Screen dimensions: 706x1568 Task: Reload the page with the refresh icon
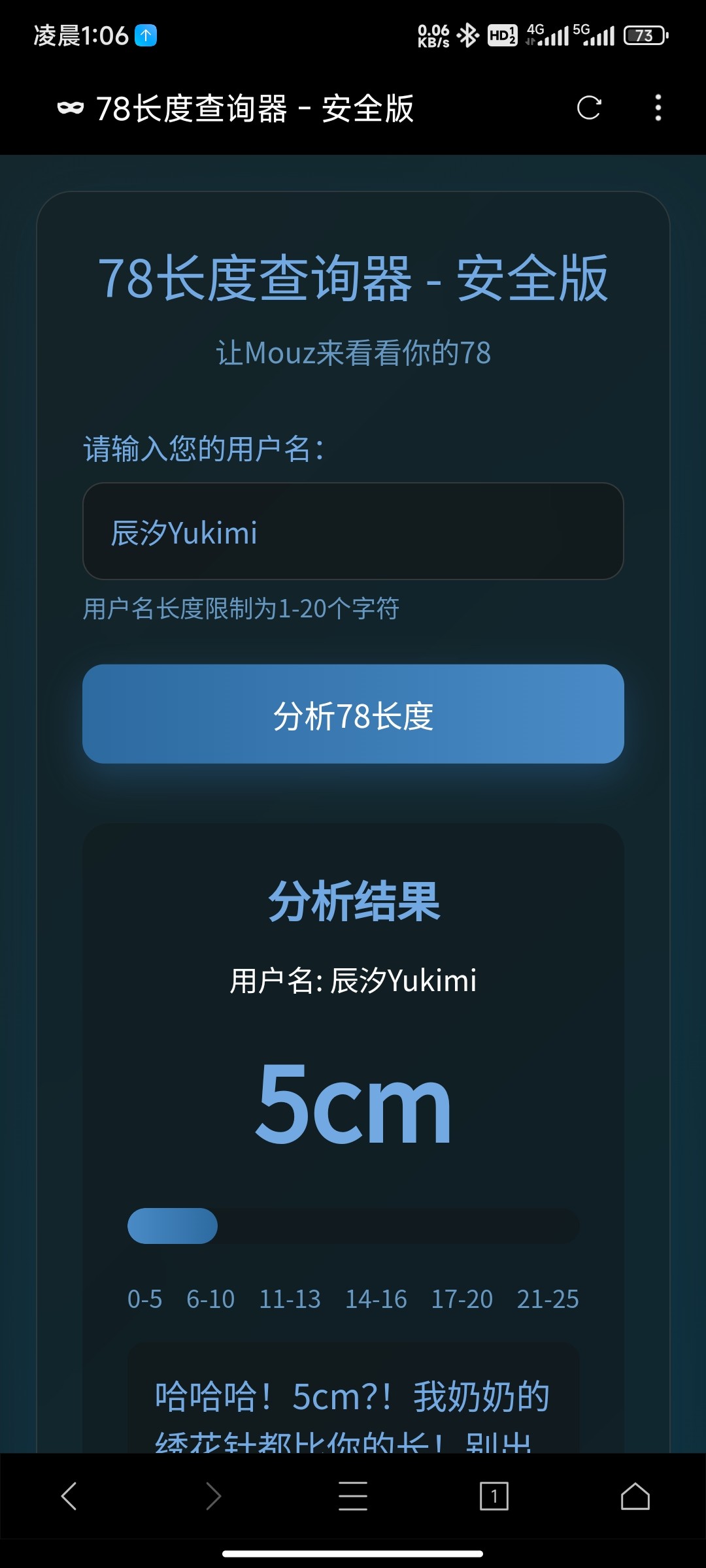(x=588, y=108)
